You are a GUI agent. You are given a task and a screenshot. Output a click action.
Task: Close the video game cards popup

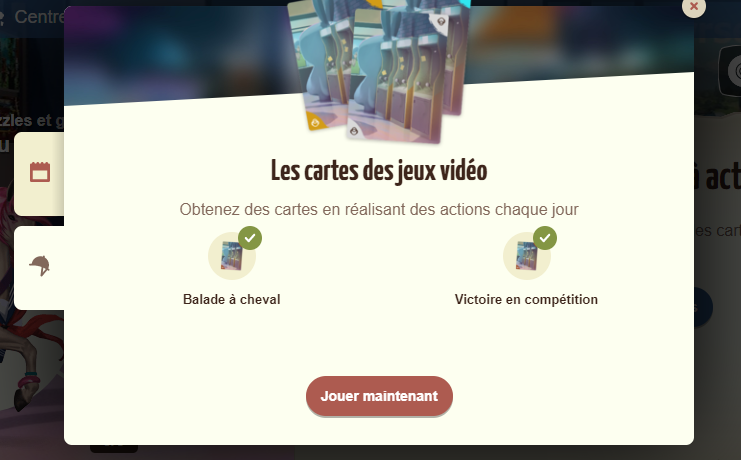click(x=693, y=6)
